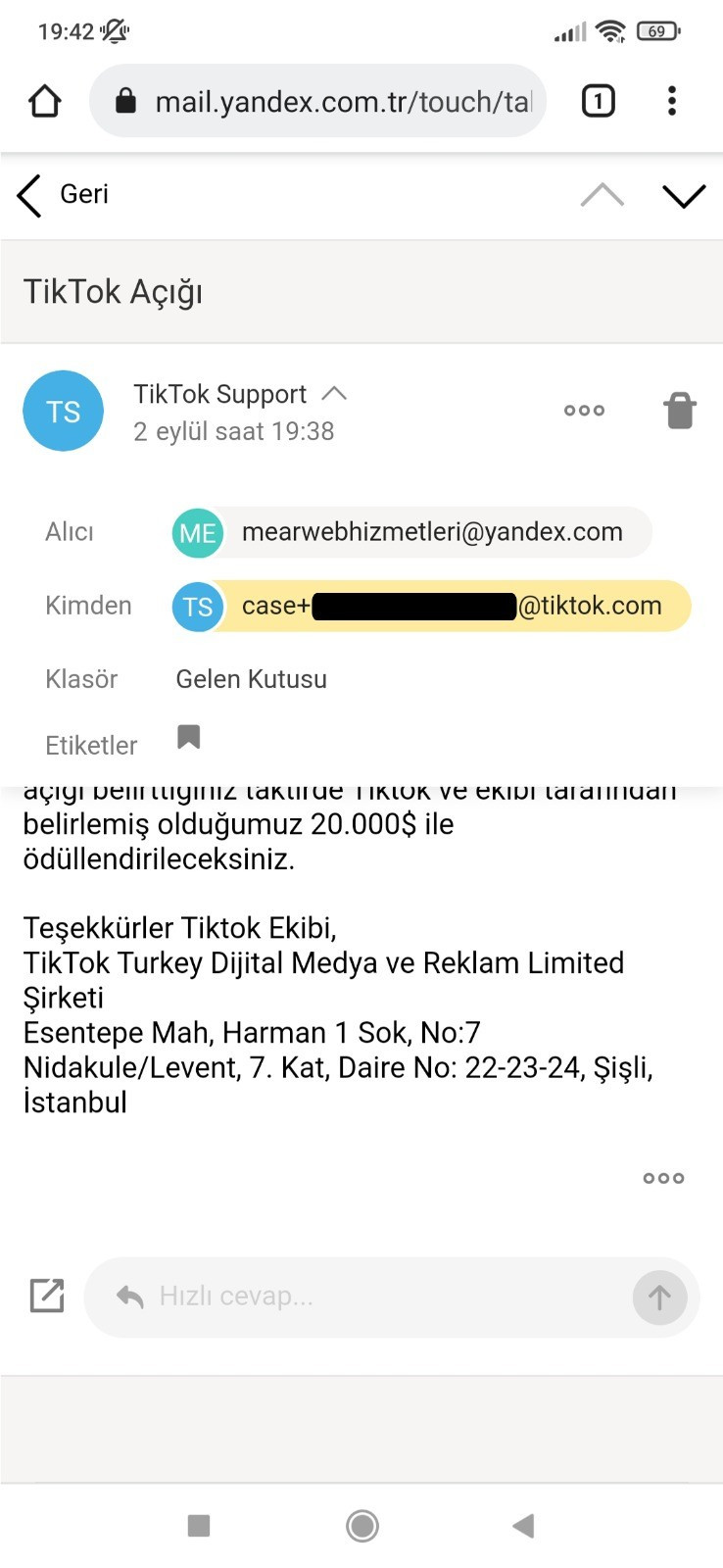
Task: Open the message options three dots in the header
Action: point(584,411)
